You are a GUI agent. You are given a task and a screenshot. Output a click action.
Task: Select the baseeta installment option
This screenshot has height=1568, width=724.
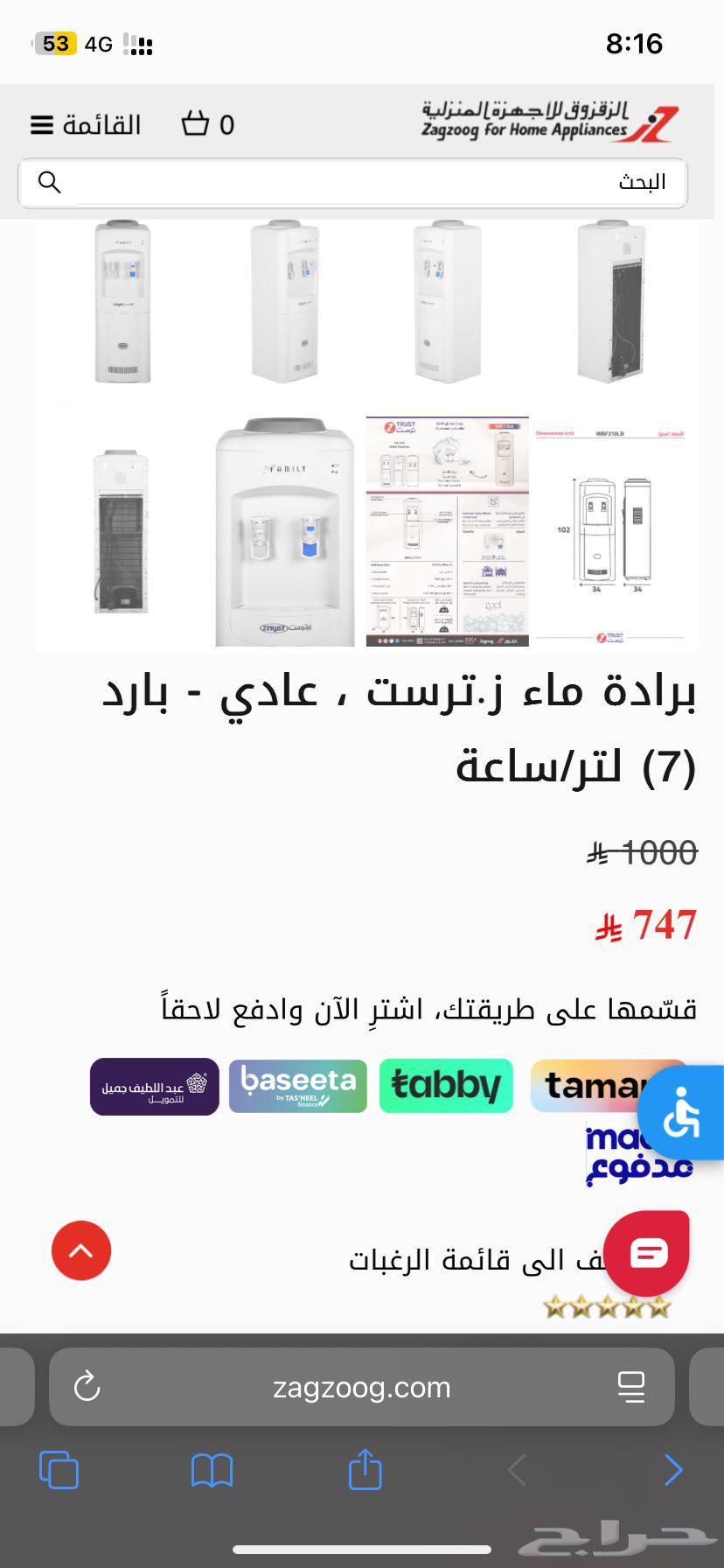tap(298, 1086)
